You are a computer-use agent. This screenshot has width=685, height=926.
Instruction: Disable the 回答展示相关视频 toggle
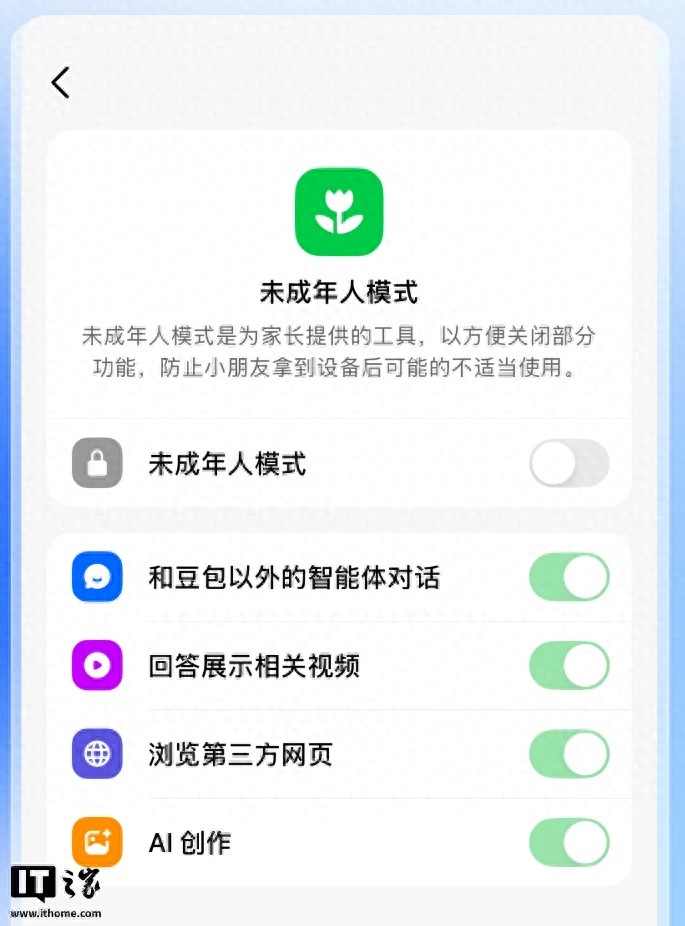(568, 666)
